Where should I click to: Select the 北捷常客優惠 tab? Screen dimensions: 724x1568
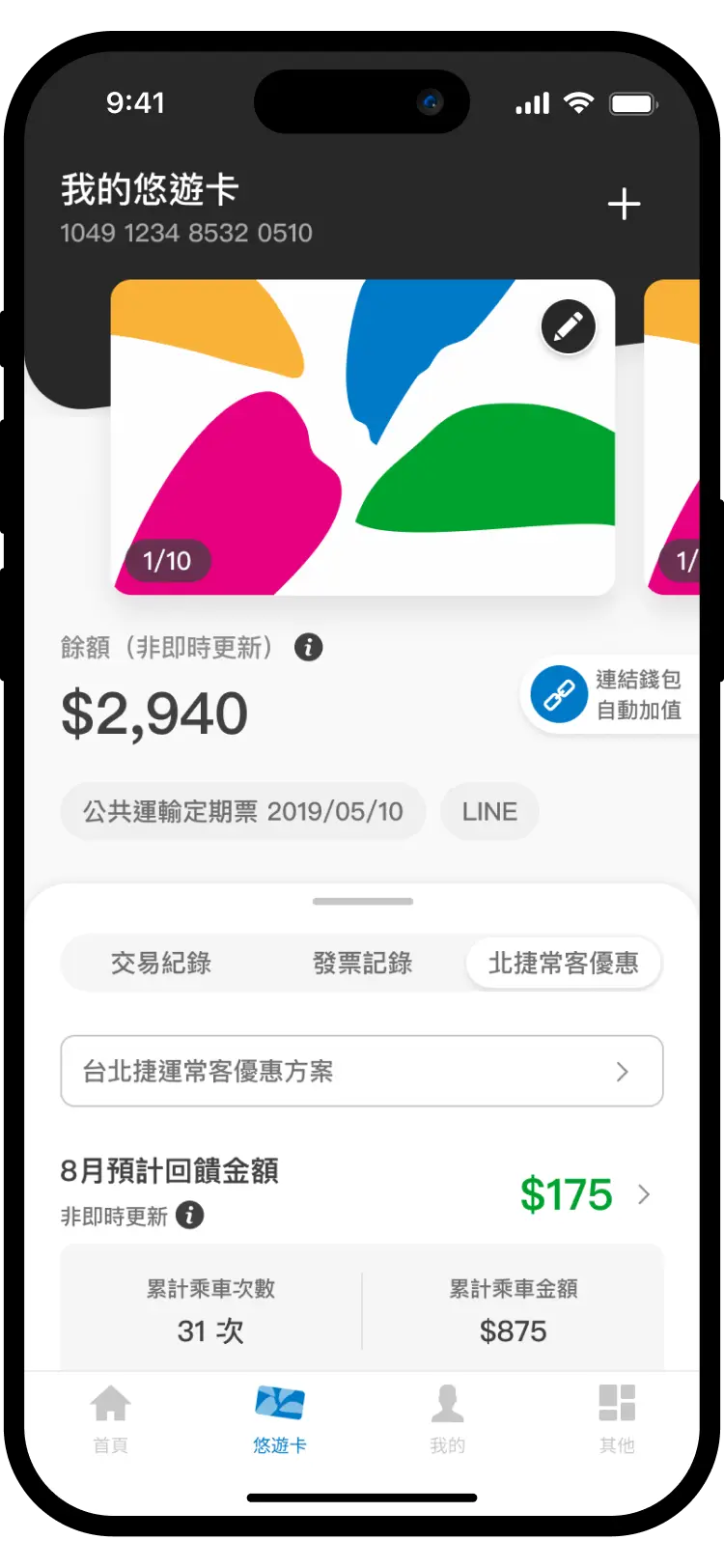[x=564, y=963]
